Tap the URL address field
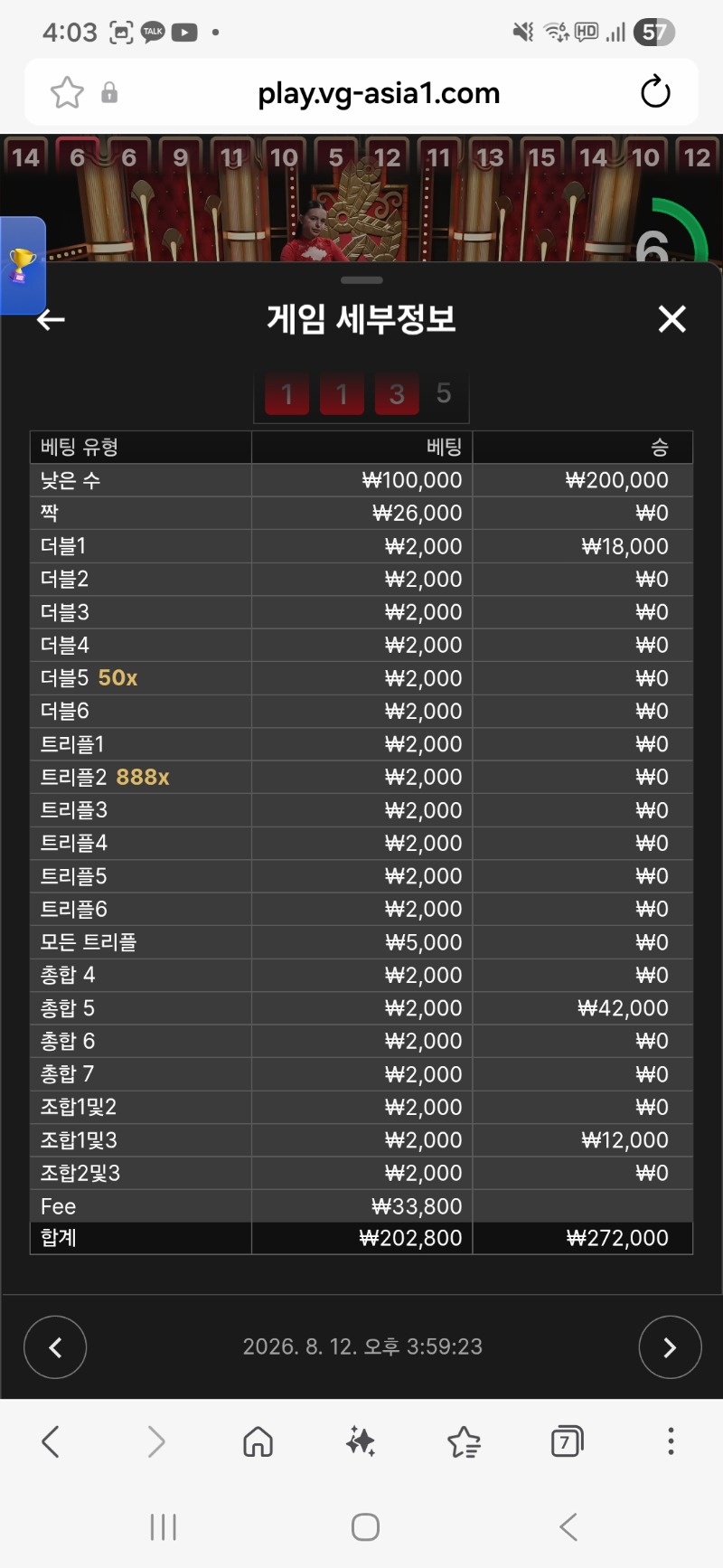The height and width of the screenshot is (1568, 723). [x=379, y=92]
